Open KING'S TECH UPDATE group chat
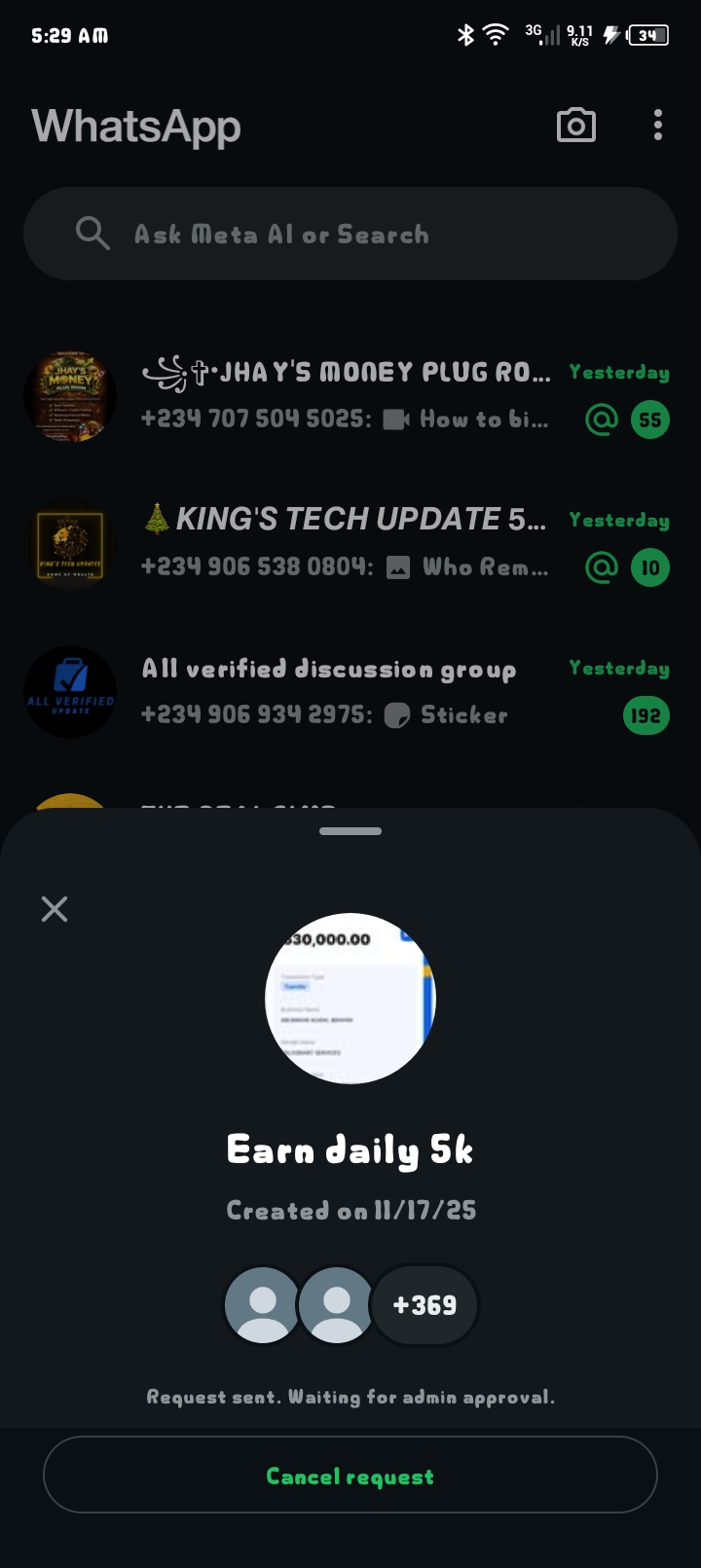Image resolution: width=701 pixels, height=1568 pixels. [346, 543]
